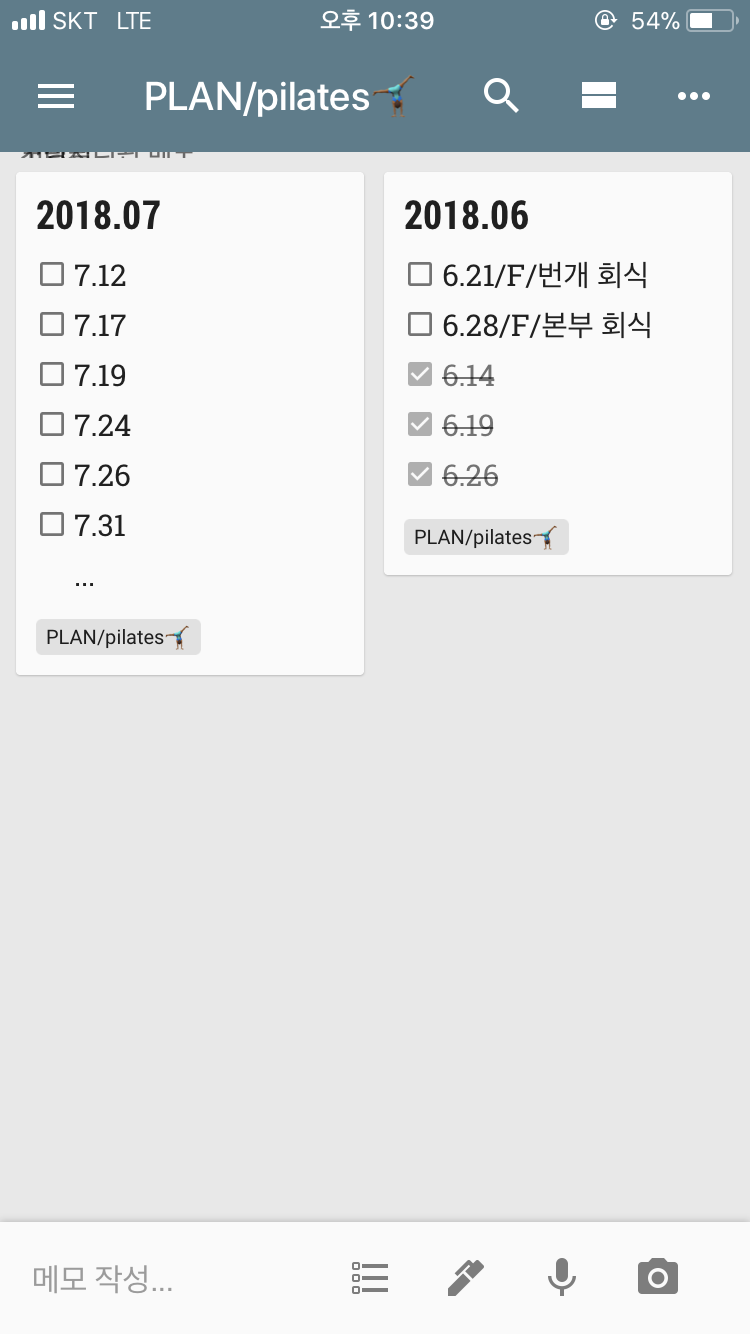Open the three-dot overflow menu

click(x=693, y=96)
